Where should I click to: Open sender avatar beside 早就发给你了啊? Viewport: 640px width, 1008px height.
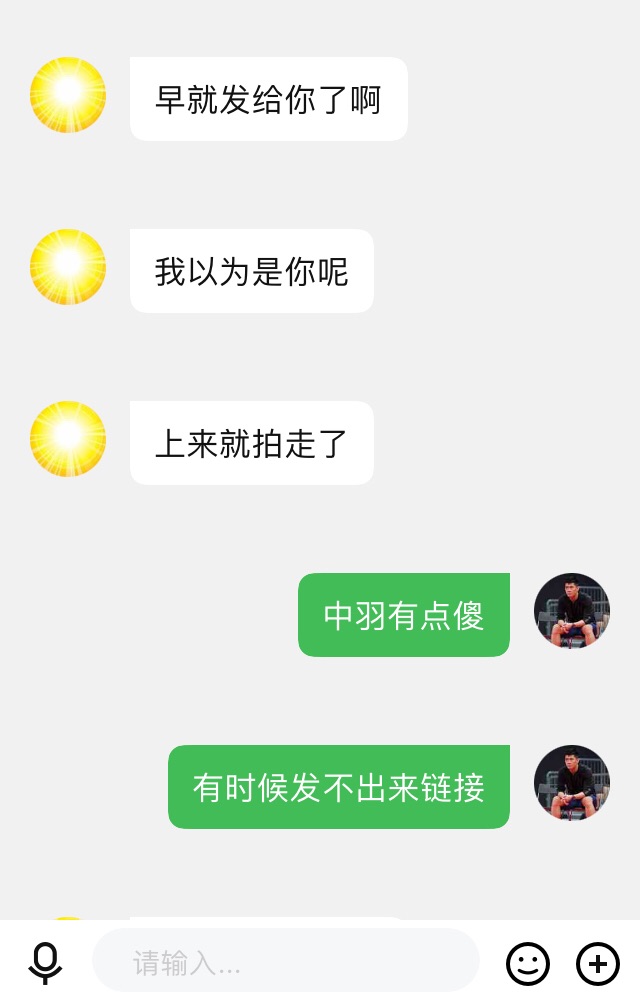68,95
